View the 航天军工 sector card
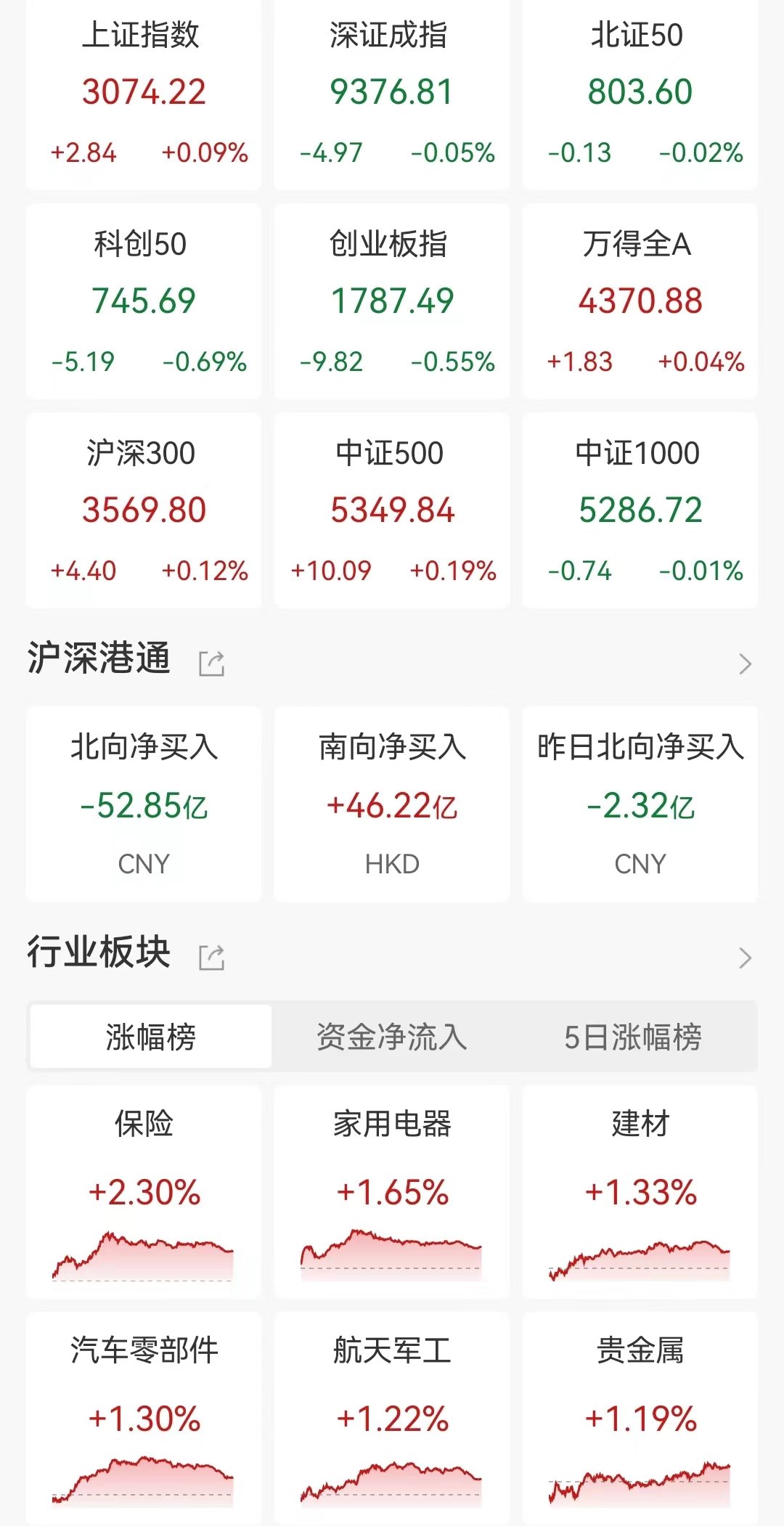This screenshot has height=1526, width=784. (392, 1419)
